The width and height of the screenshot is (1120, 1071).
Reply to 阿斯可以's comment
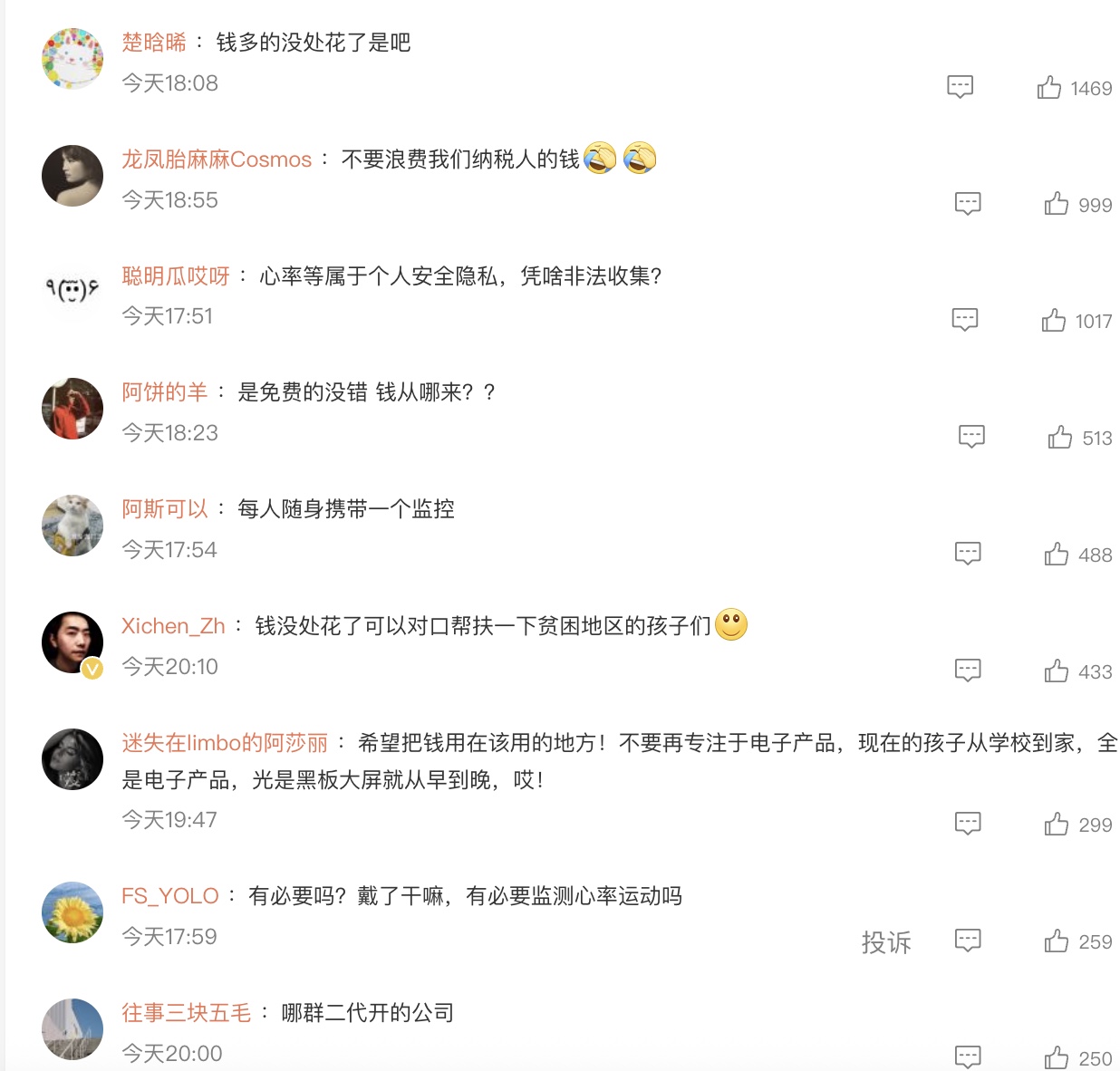click(x=968, y=553)
